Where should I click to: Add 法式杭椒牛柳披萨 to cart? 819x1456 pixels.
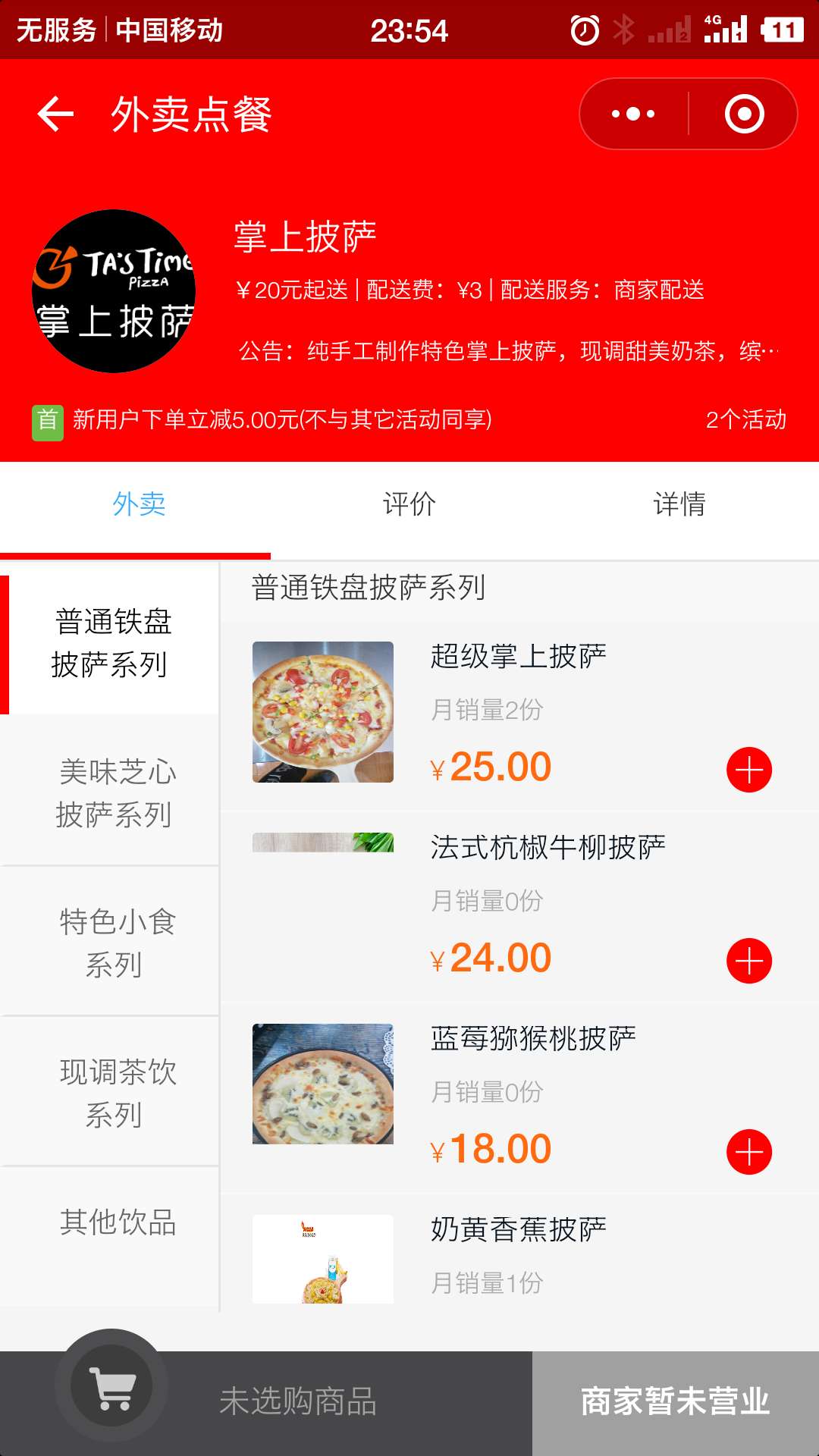coord(749,961)
